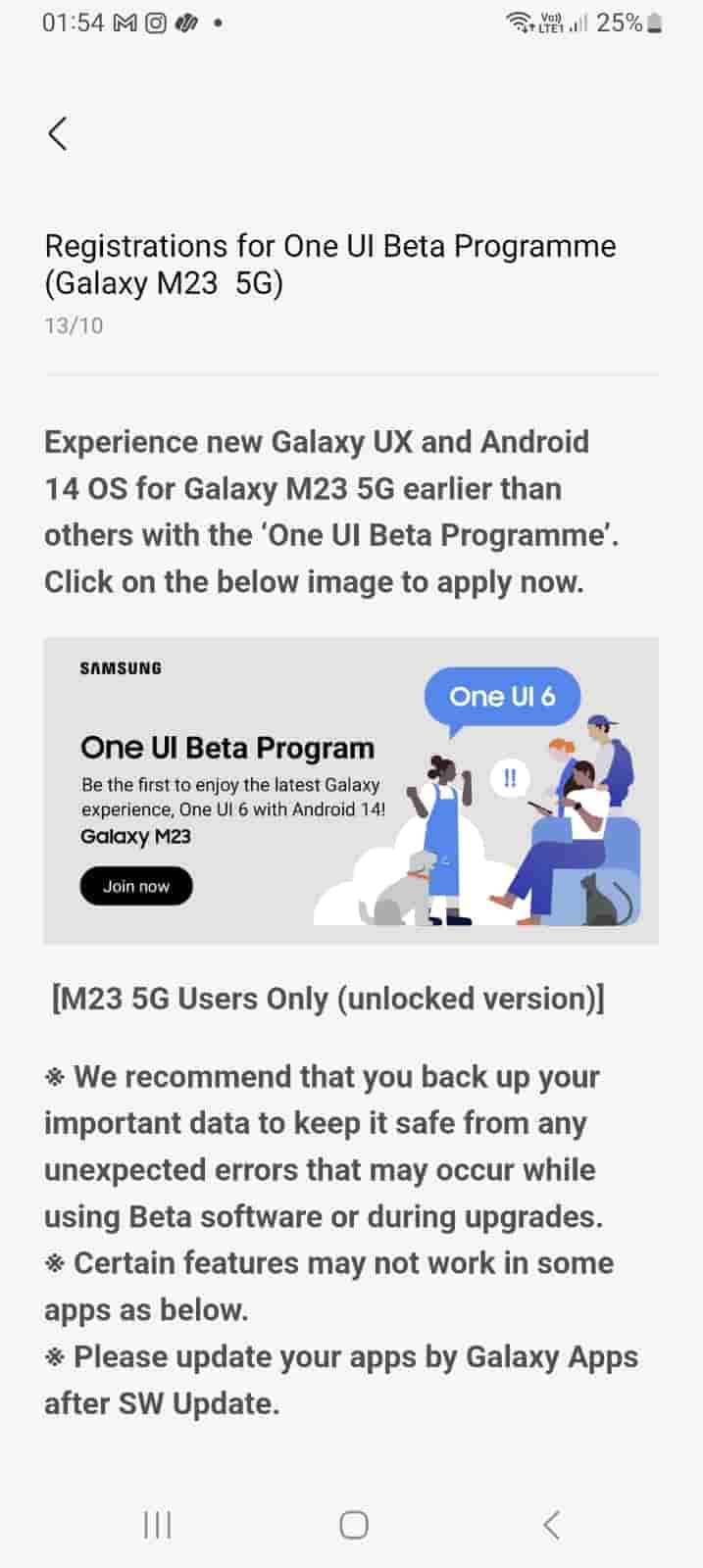703x1568 pixels.
Task: Tap the system home button
Action: [x=353, y=1524]
